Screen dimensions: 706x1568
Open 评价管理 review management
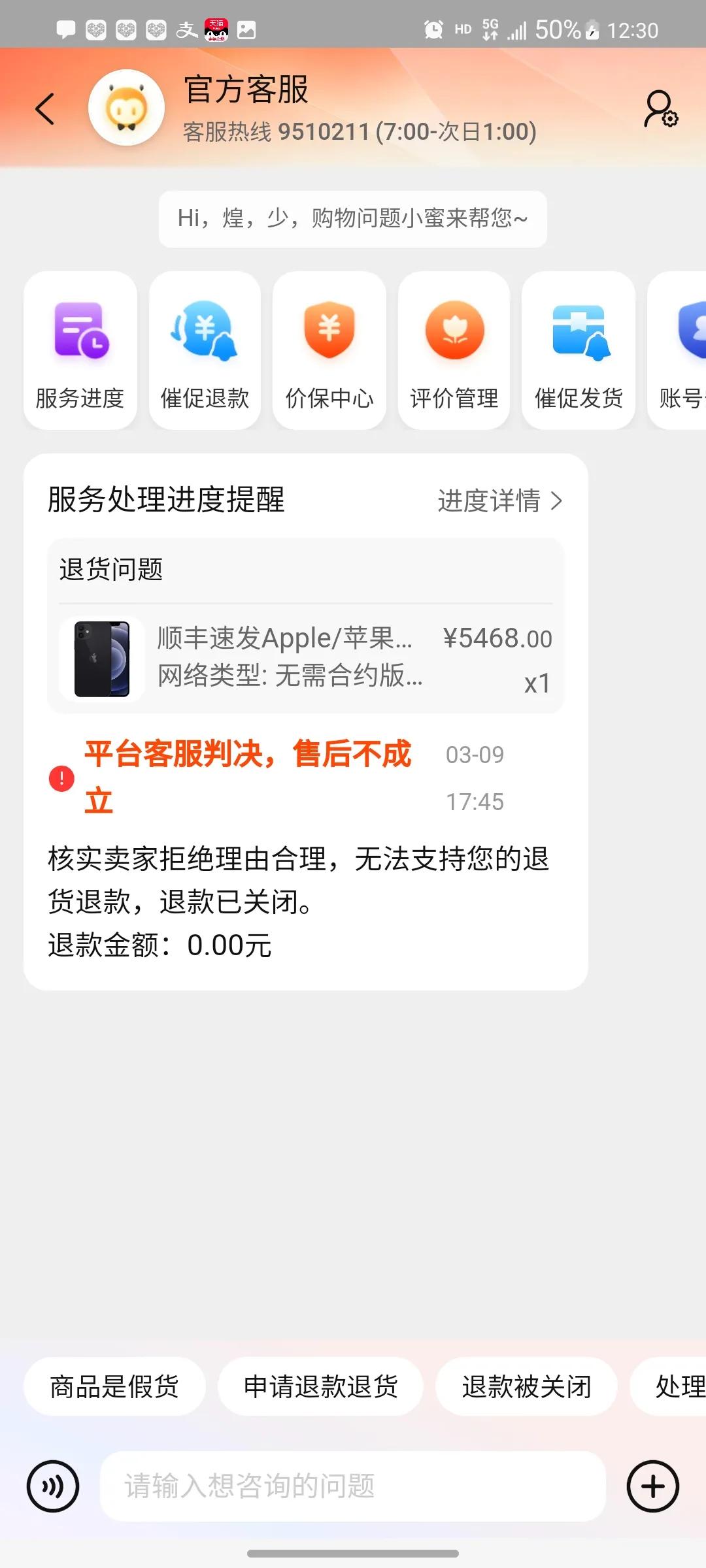click(454, 350)
